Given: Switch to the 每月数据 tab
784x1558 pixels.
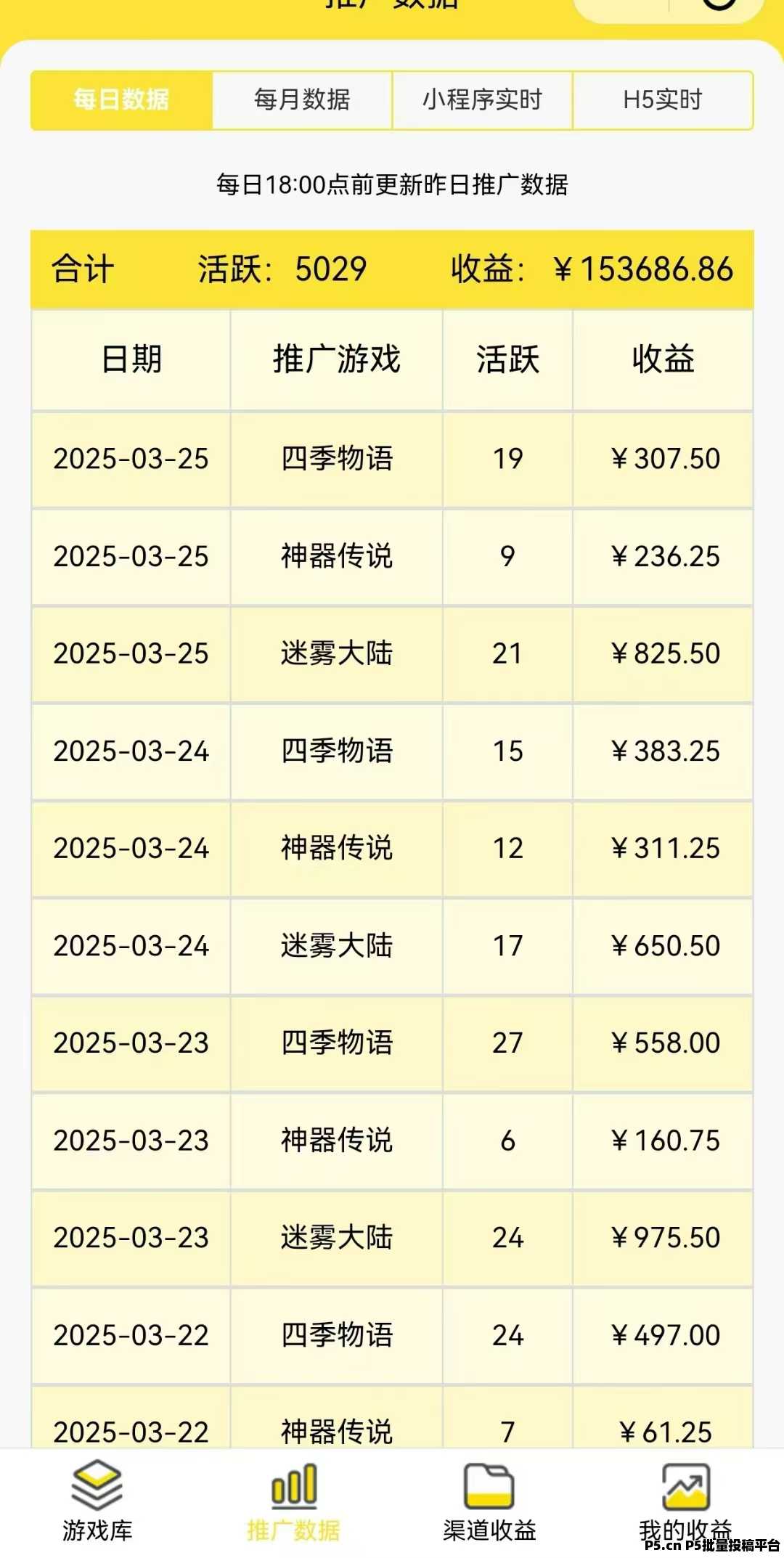Looking at the screenshot, I should (x=302, y=99).
